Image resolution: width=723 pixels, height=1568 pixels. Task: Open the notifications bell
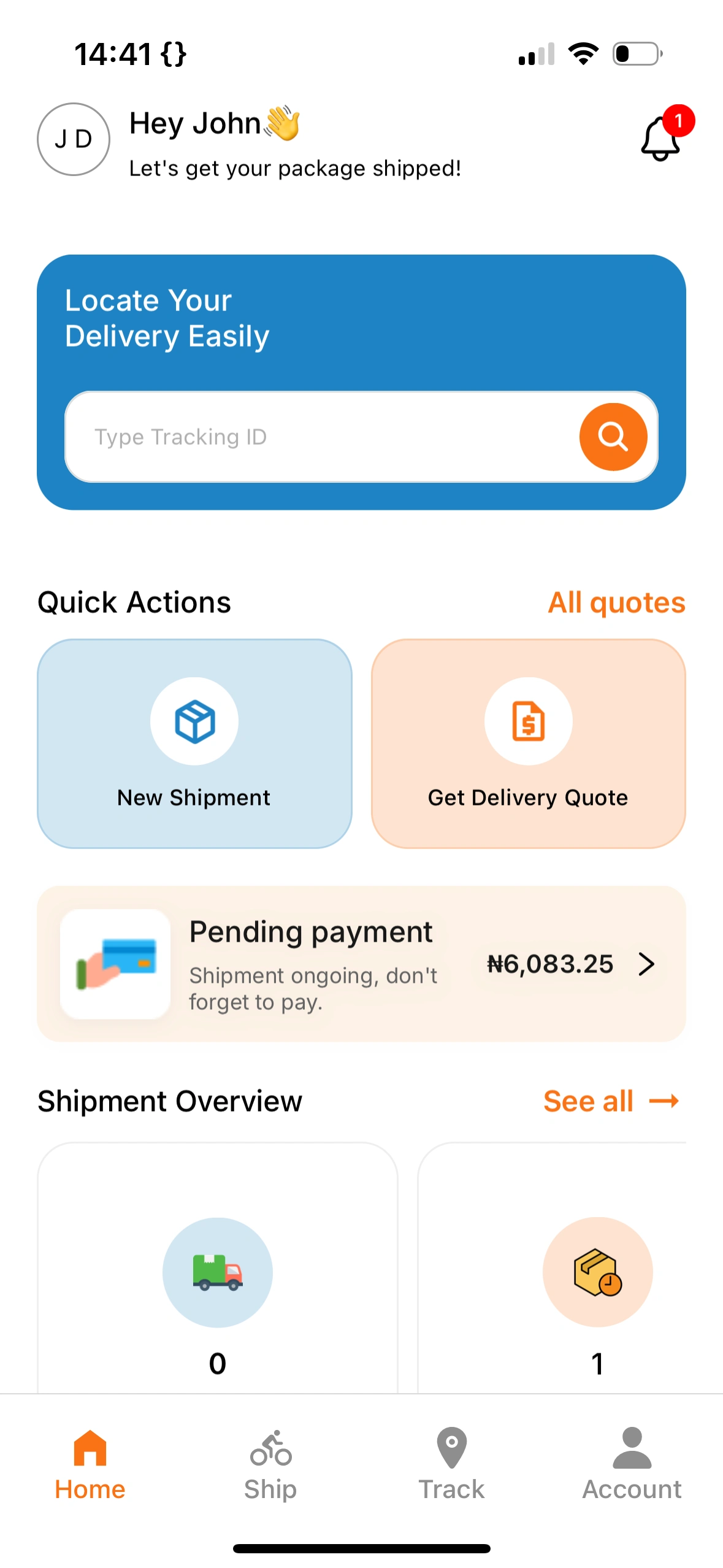[x=661, y=138]
